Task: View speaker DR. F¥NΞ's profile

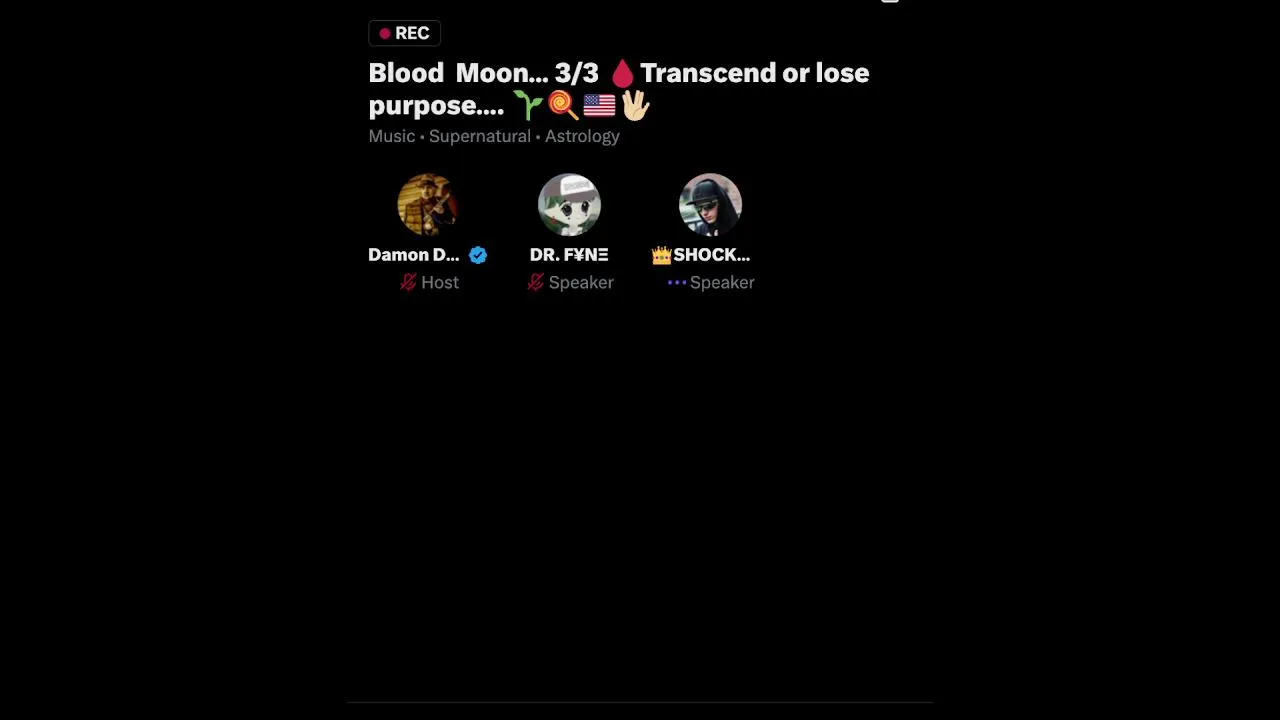Action: 569,205
